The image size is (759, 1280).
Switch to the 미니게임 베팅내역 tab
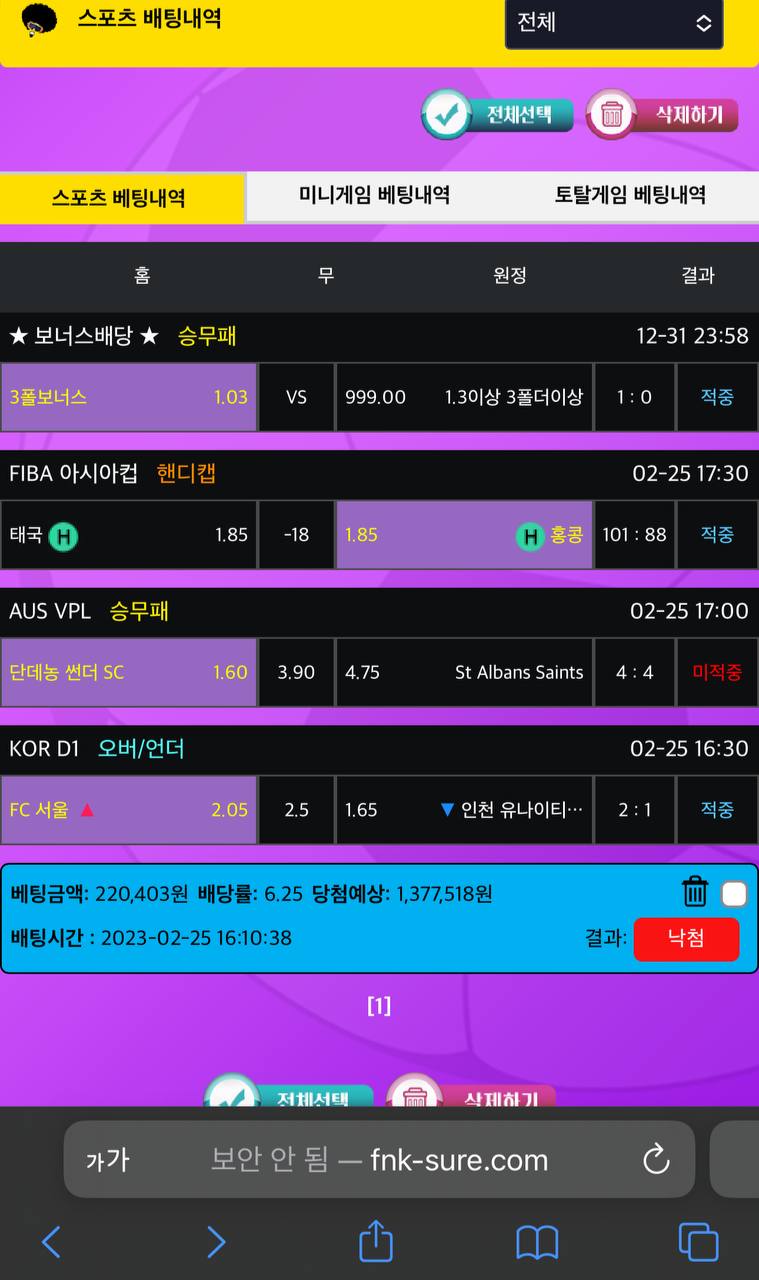pos(374,196)
